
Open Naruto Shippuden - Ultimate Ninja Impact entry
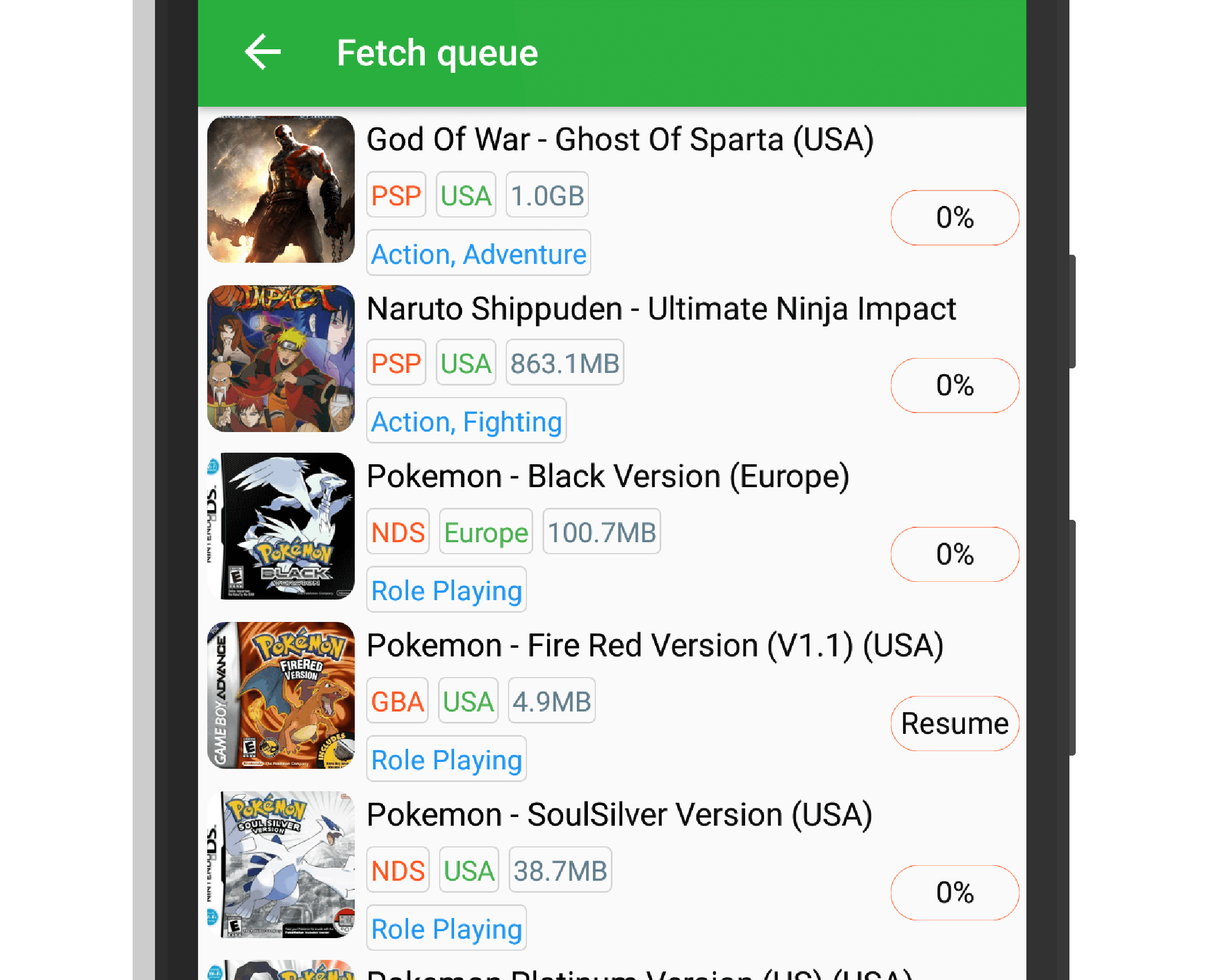point(661,309)
